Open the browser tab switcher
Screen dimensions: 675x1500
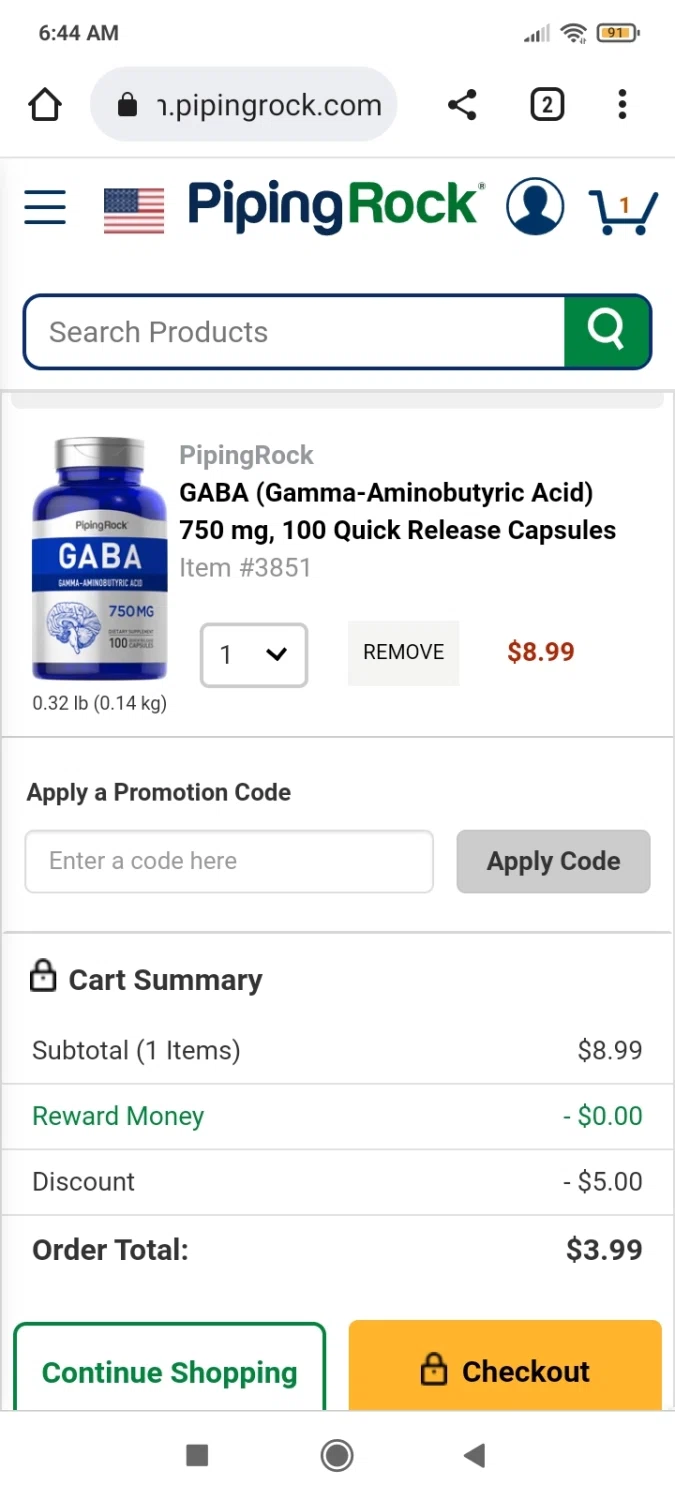546,105
